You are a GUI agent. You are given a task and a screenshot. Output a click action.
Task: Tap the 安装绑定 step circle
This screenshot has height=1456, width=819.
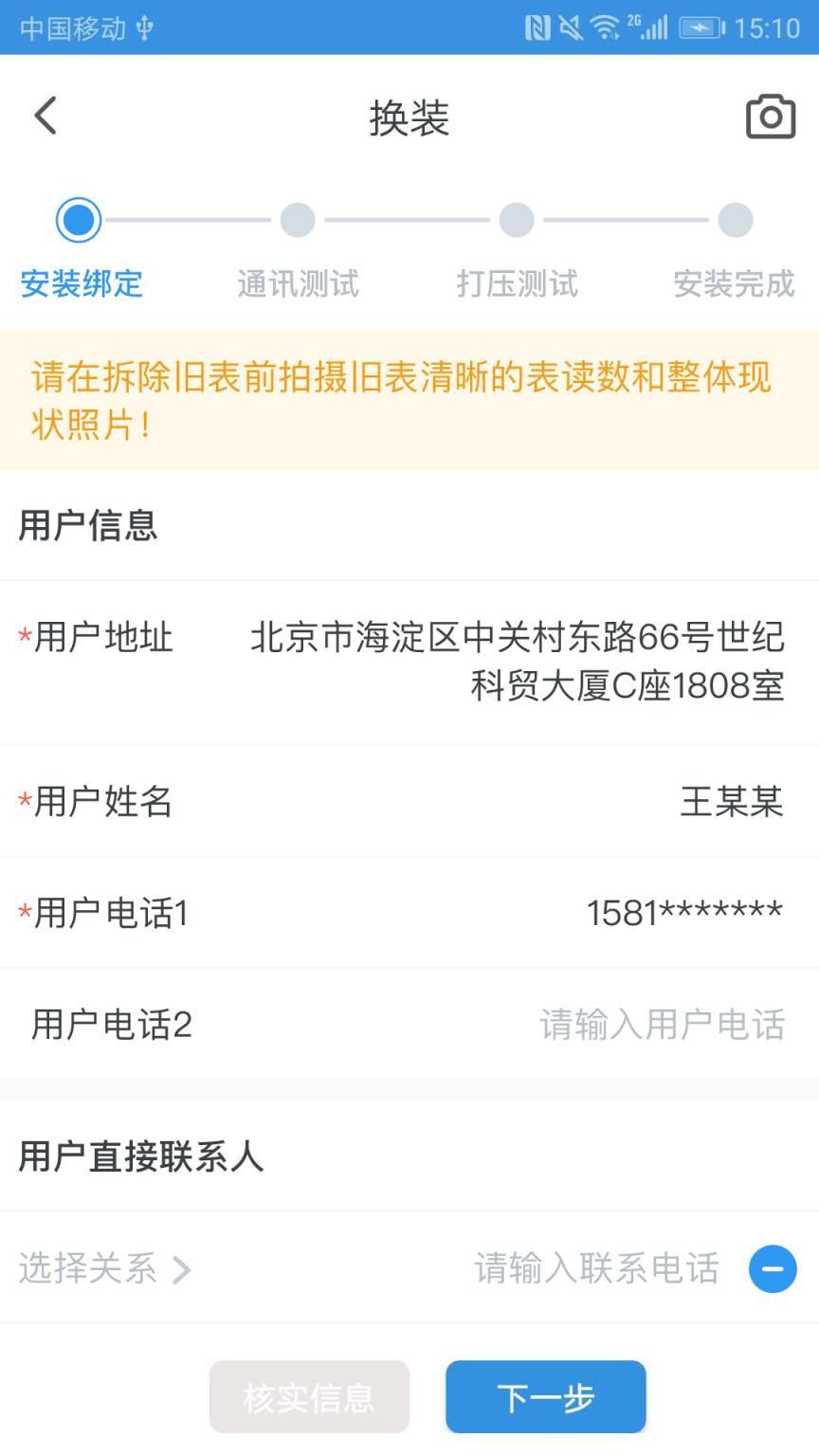79,219
